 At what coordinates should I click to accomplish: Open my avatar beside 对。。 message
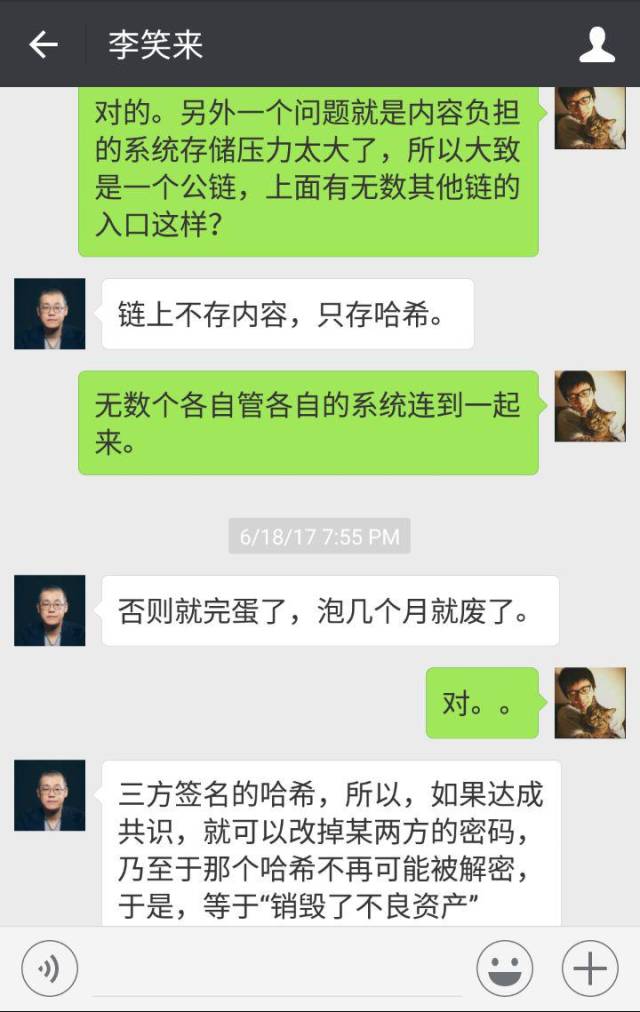coord(590,703)
